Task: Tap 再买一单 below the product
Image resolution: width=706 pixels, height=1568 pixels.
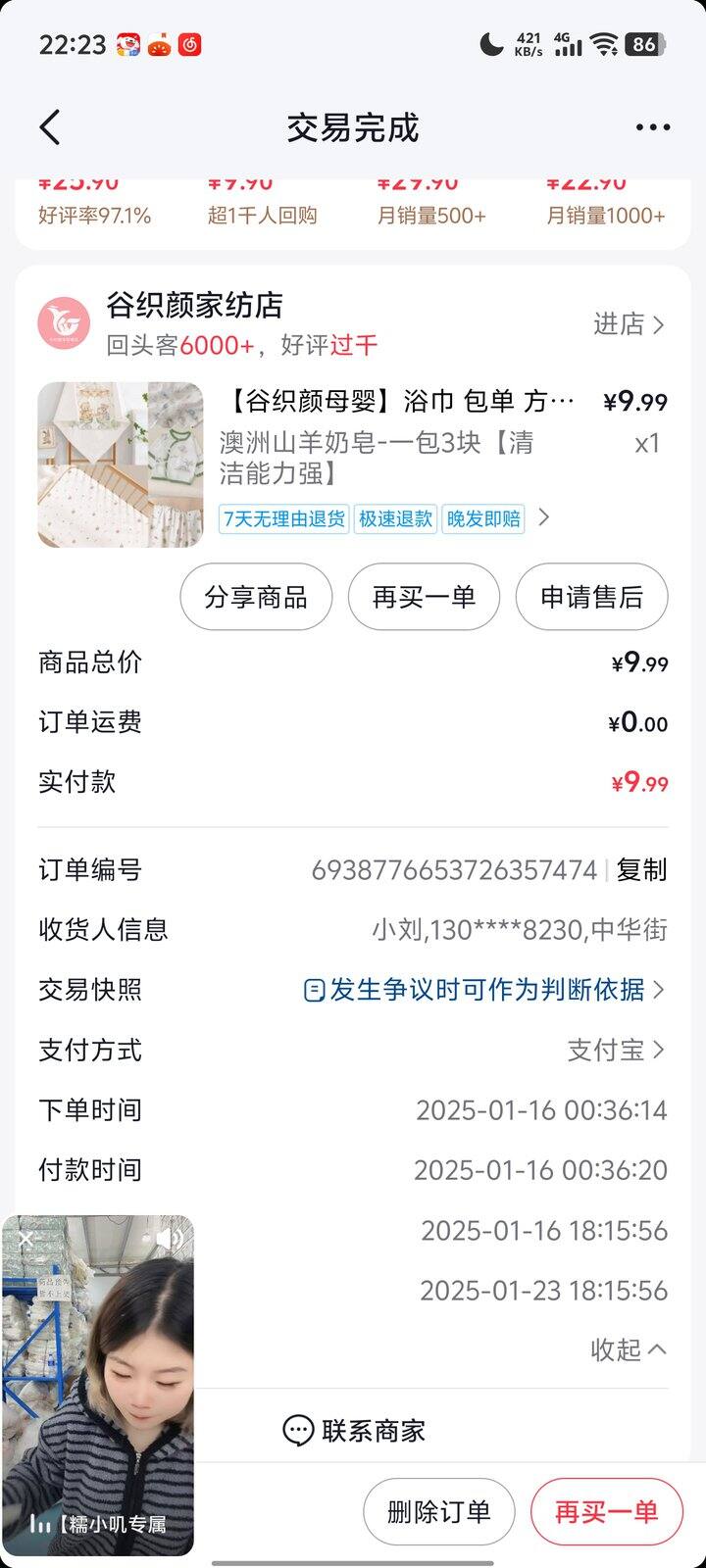Action: 424,597
